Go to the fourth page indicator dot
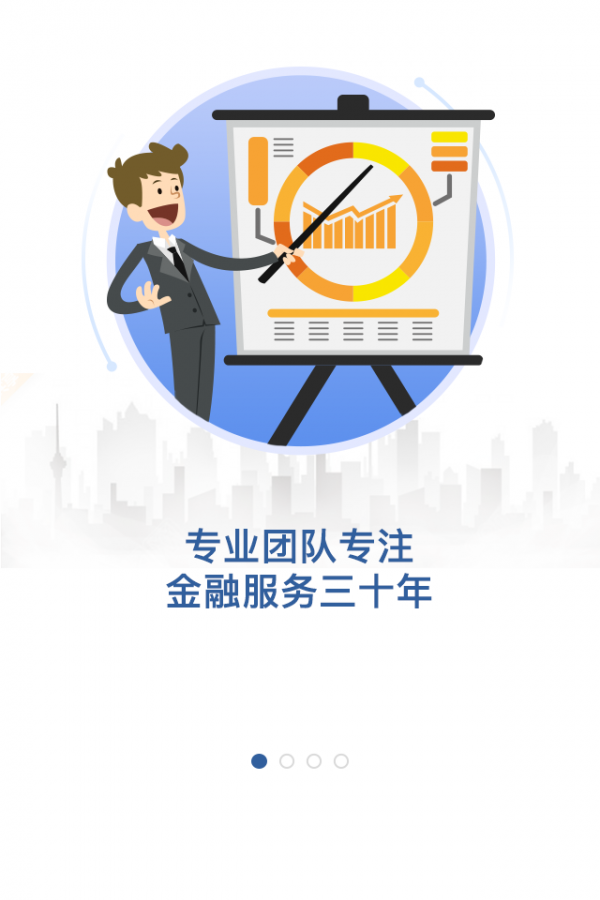The image size is (600, 900). pos(341,761)
